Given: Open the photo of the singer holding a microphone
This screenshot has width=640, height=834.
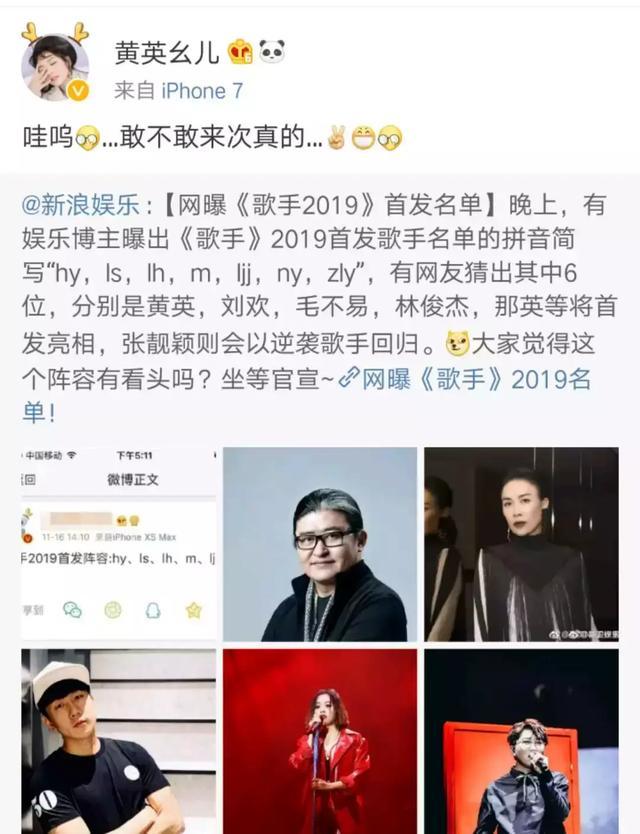Looking at the screenshot, I should 521,741.
